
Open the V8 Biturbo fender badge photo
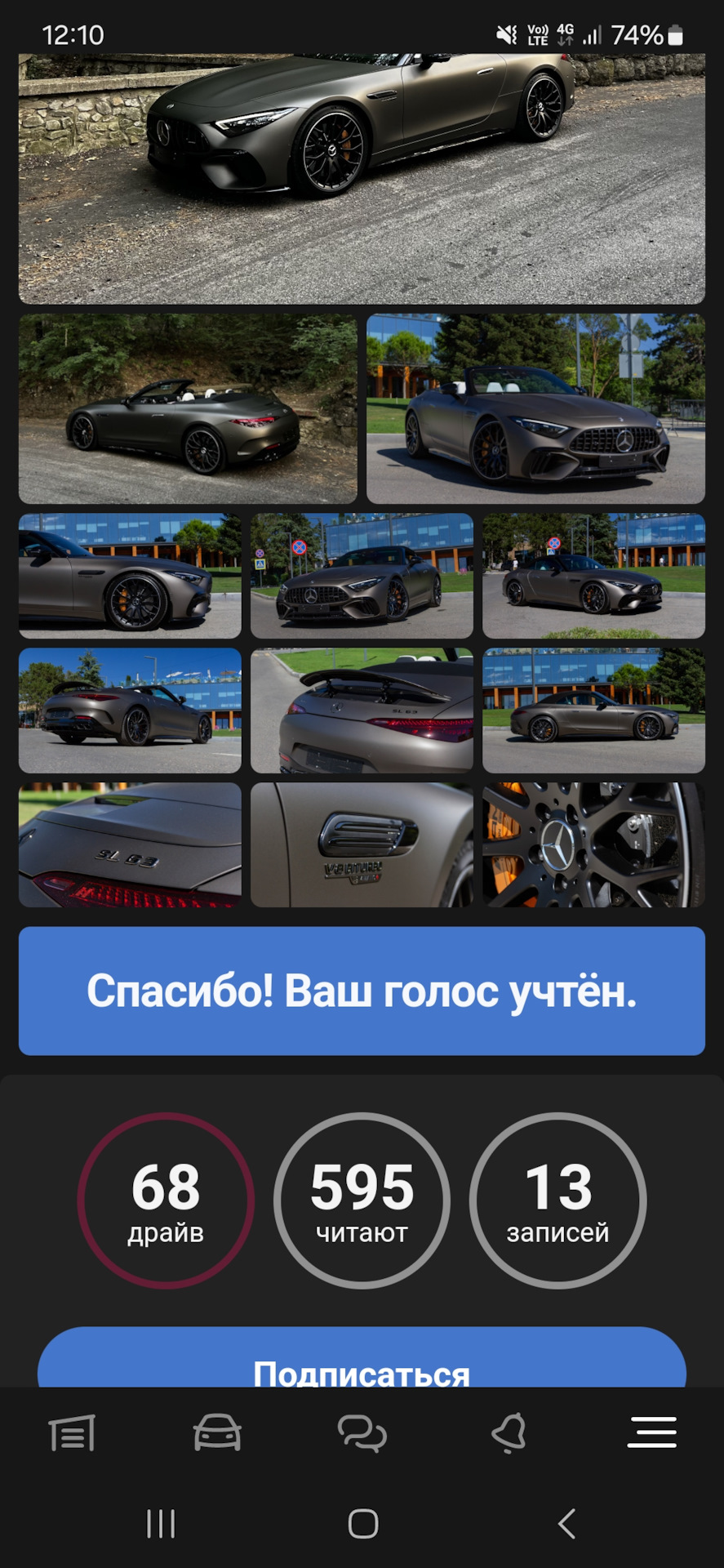coord(362,845)
